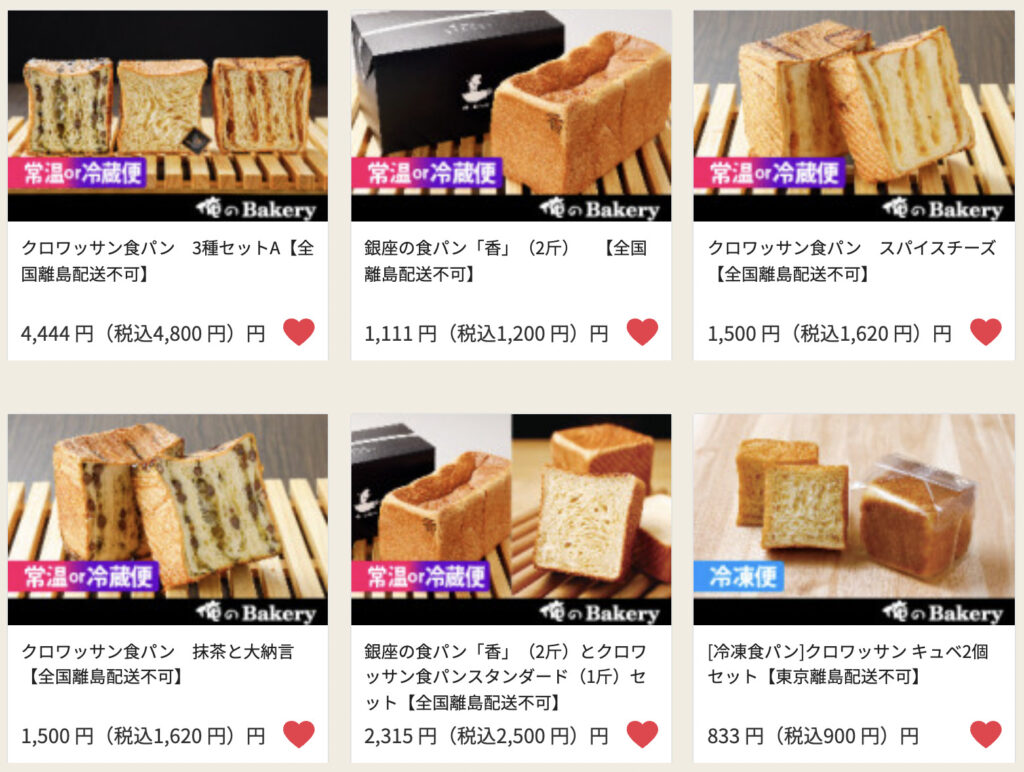
Task: Tap the heart on 銀座の食パン「香」(2斤) 1,111円
Action: (x=642, y=331)
